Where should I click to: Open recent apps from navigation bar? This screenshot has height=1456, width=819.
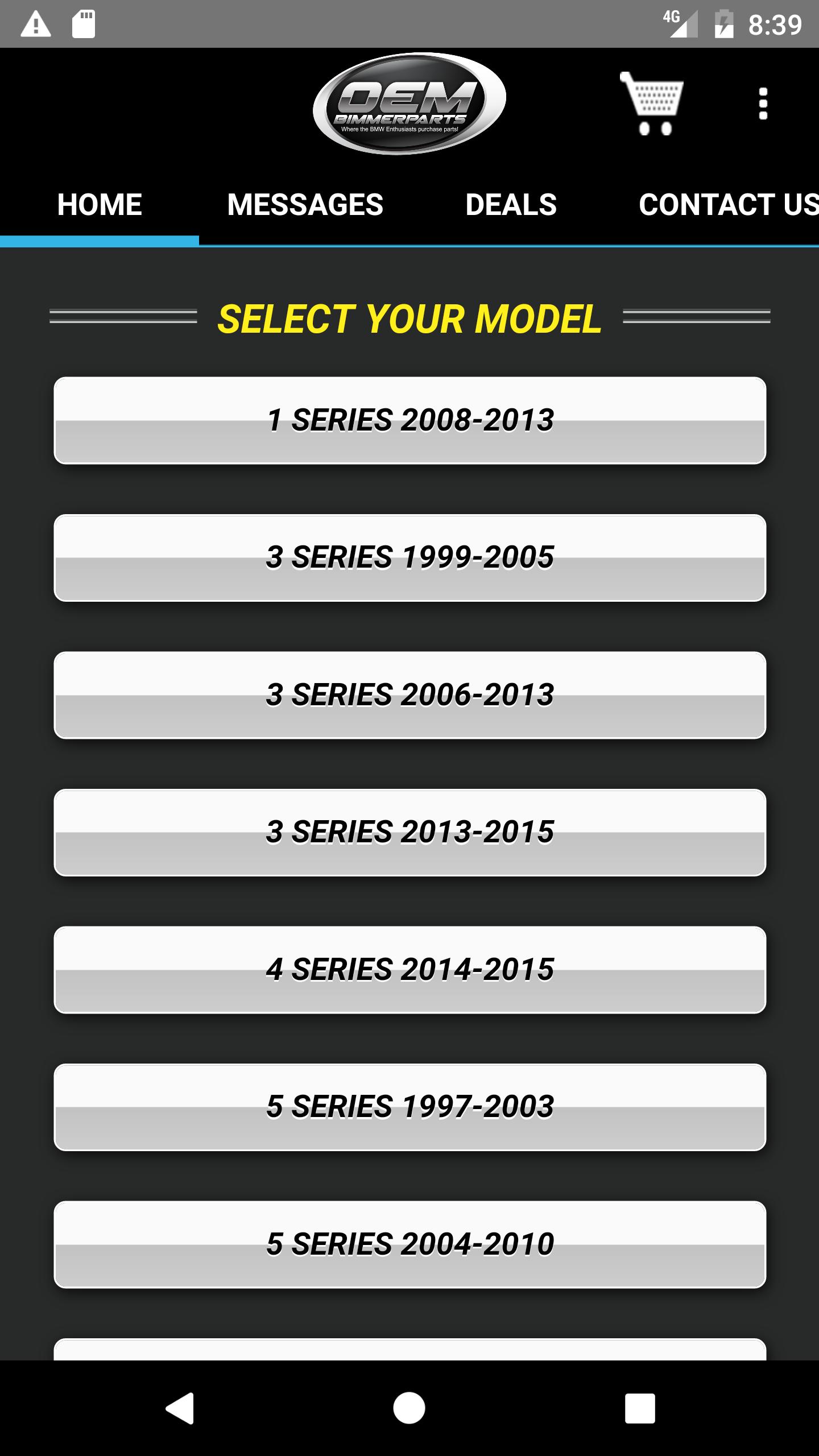click(639, 1408)
